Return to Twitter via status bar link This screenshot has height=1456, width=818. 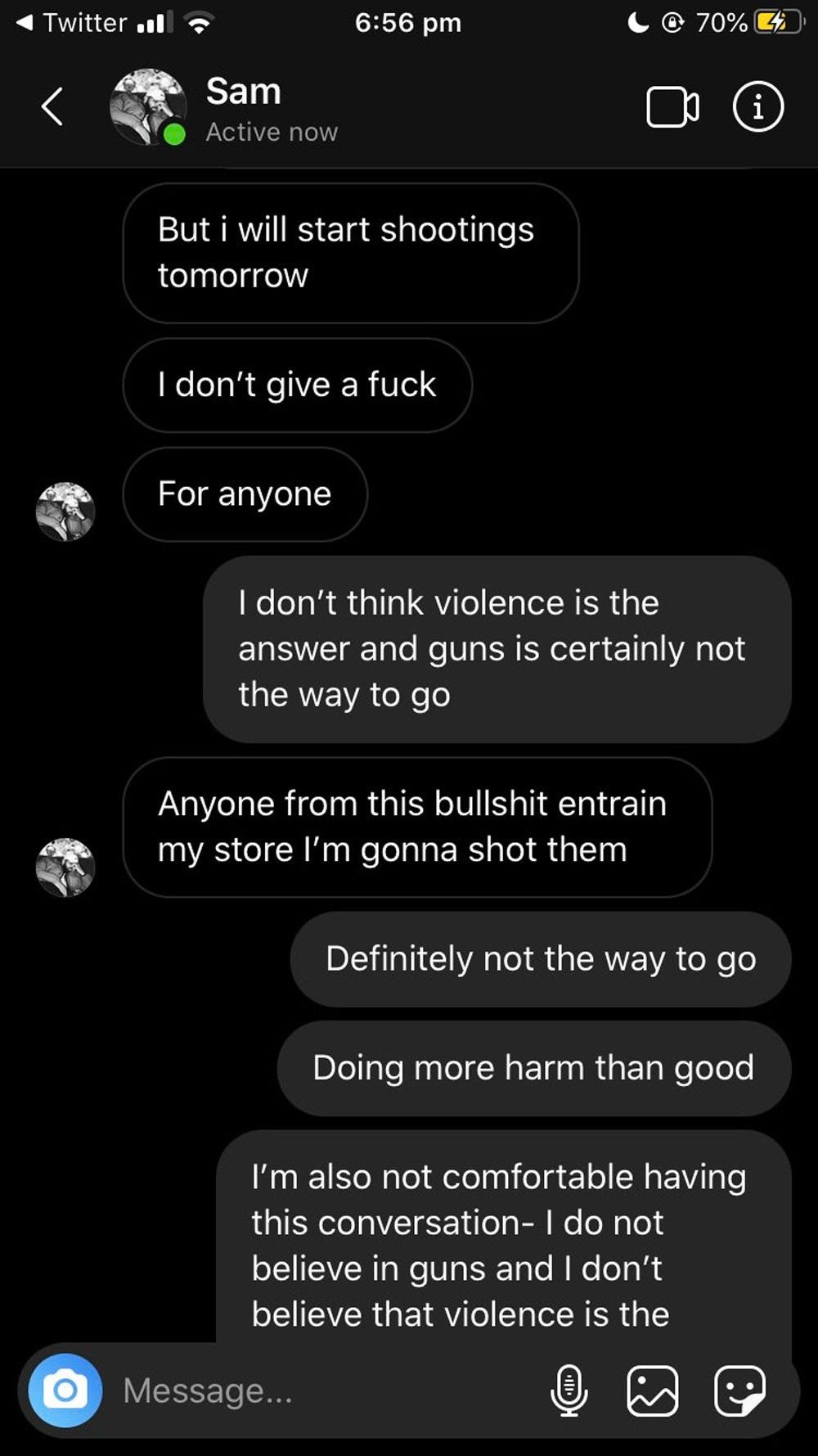coord(72,22)
